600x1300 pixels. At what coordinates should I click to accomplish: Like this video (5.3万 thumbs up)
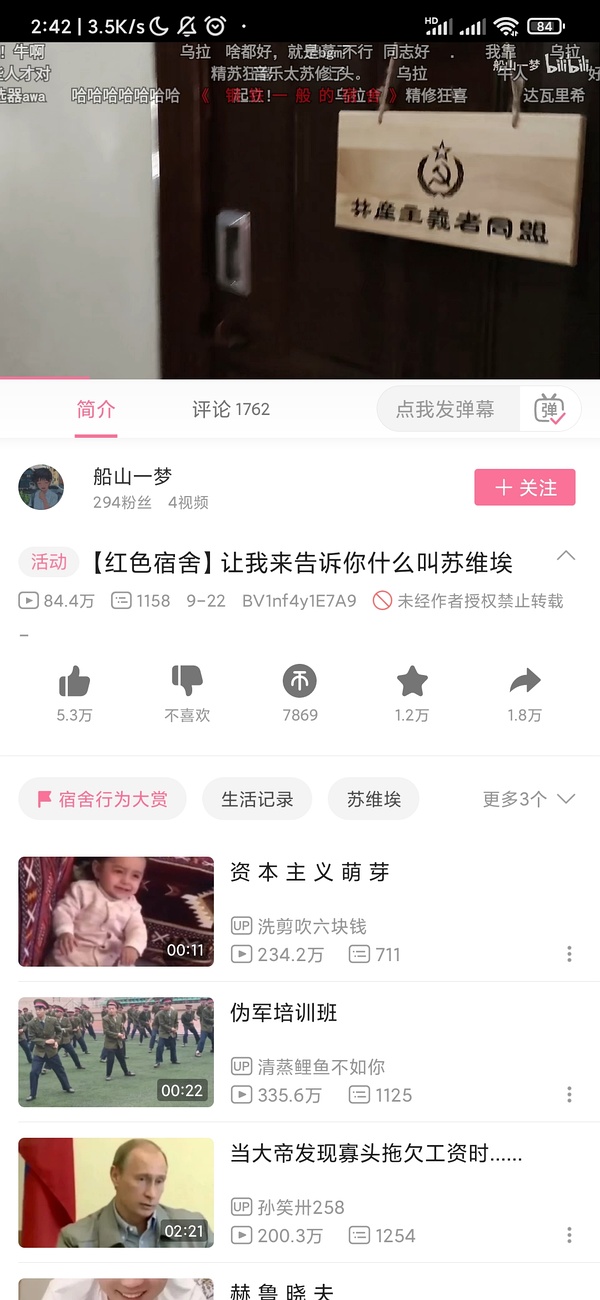[75, 683]
